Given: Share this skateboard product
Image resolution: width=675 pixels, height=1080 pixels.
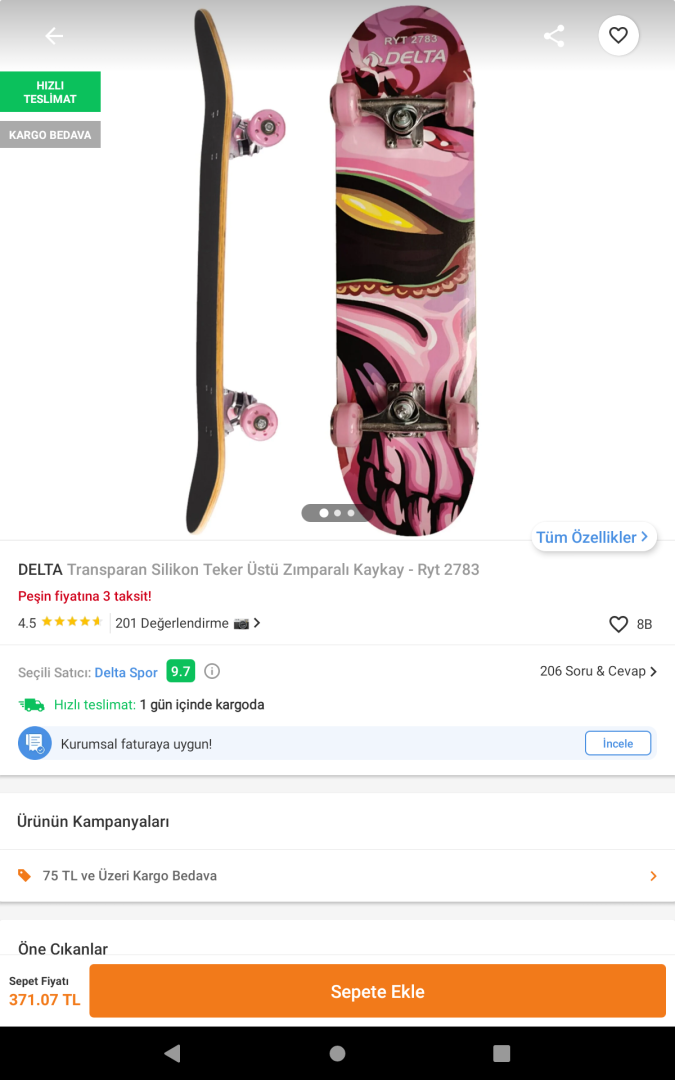Looking at the screenshot, I should [x=554, y=36].
